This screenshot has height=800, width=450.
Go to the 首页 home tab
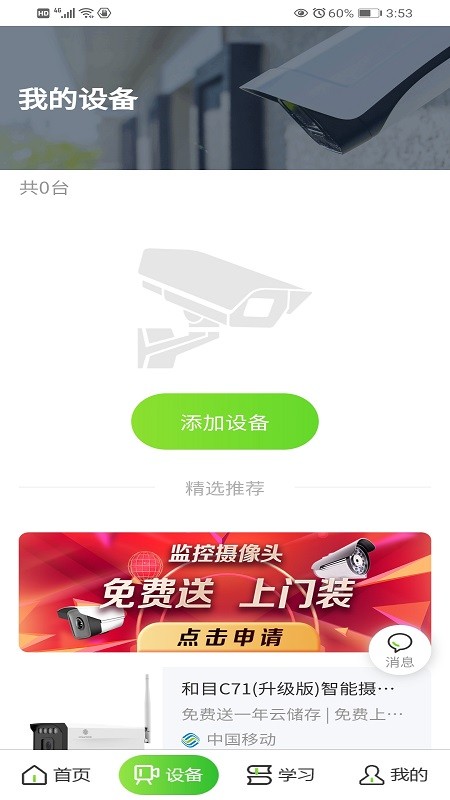click(x=56, y=775)
